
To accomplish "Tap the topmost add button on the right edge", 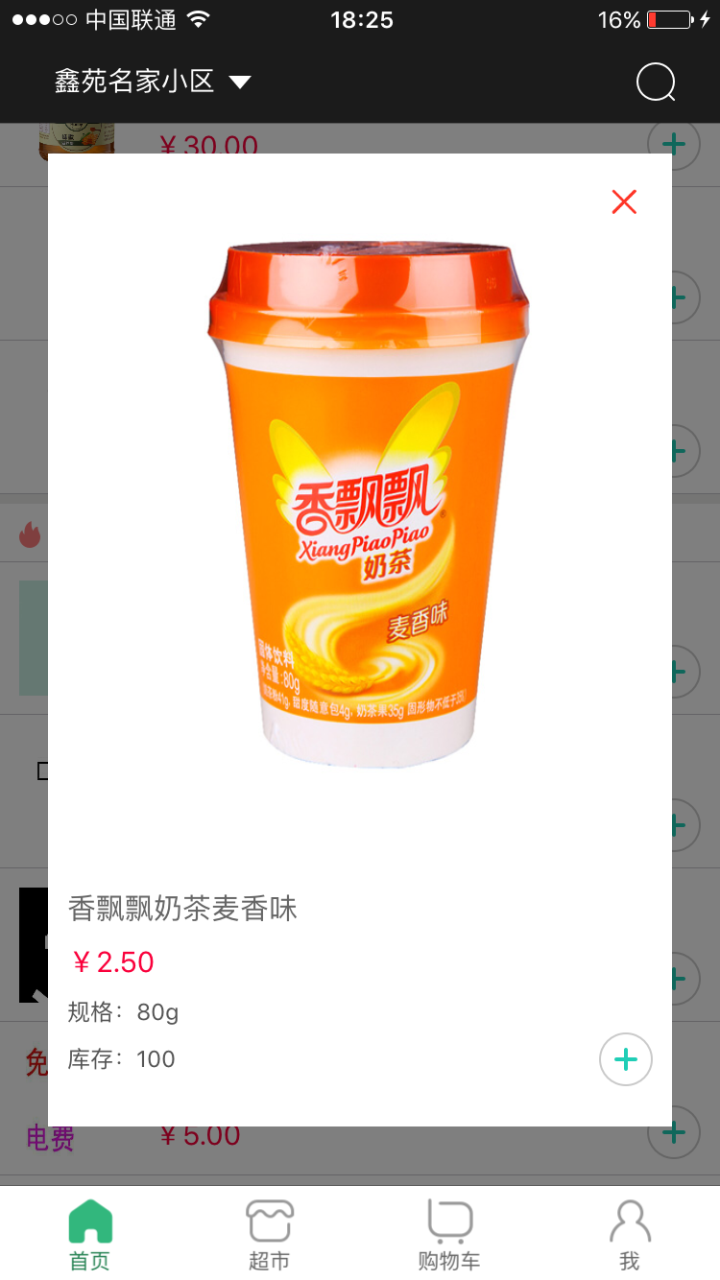I will tap(674, 143).
